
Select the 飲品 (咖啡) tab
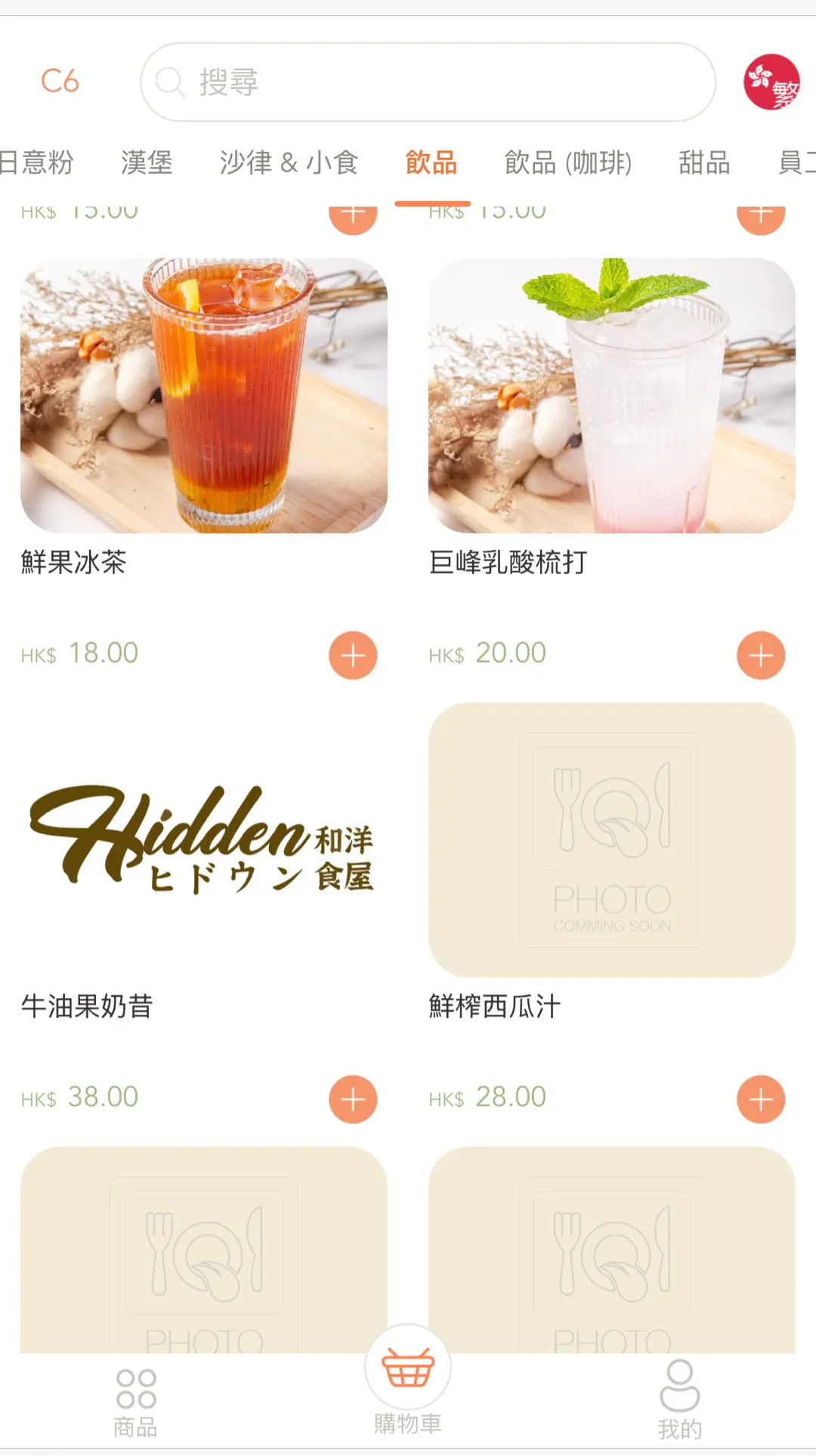(567, 162)
